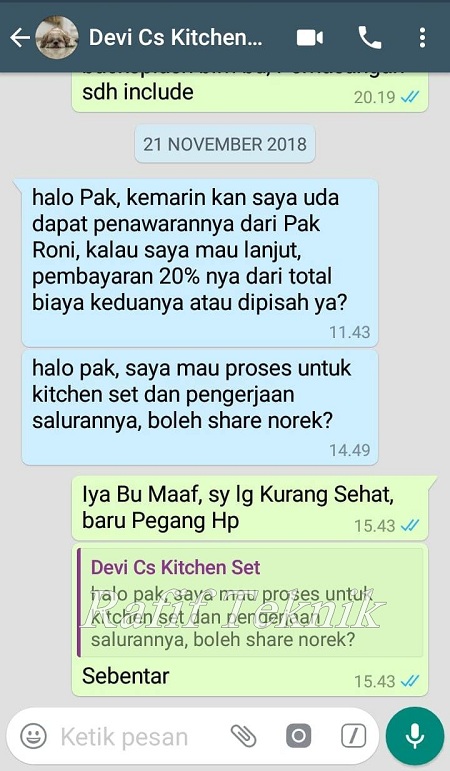450x771 pixels.
Task: Go back to the chat list
Action: click(x=20, y=38)
